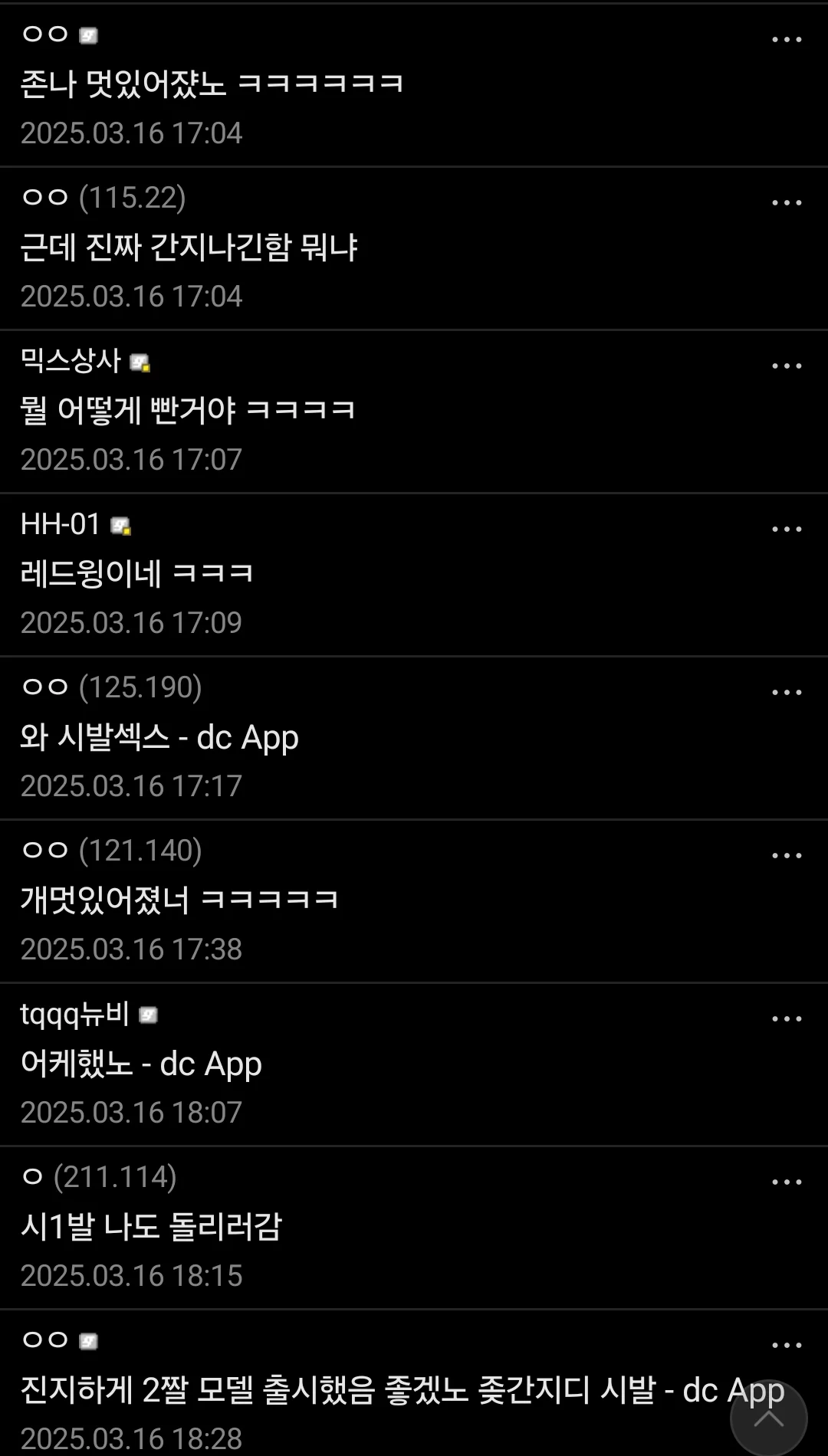Open overflow menu on HH-01's comment
Viewport: 828px width, 1456px height.
pyautogui.click(x=787, y=530)
